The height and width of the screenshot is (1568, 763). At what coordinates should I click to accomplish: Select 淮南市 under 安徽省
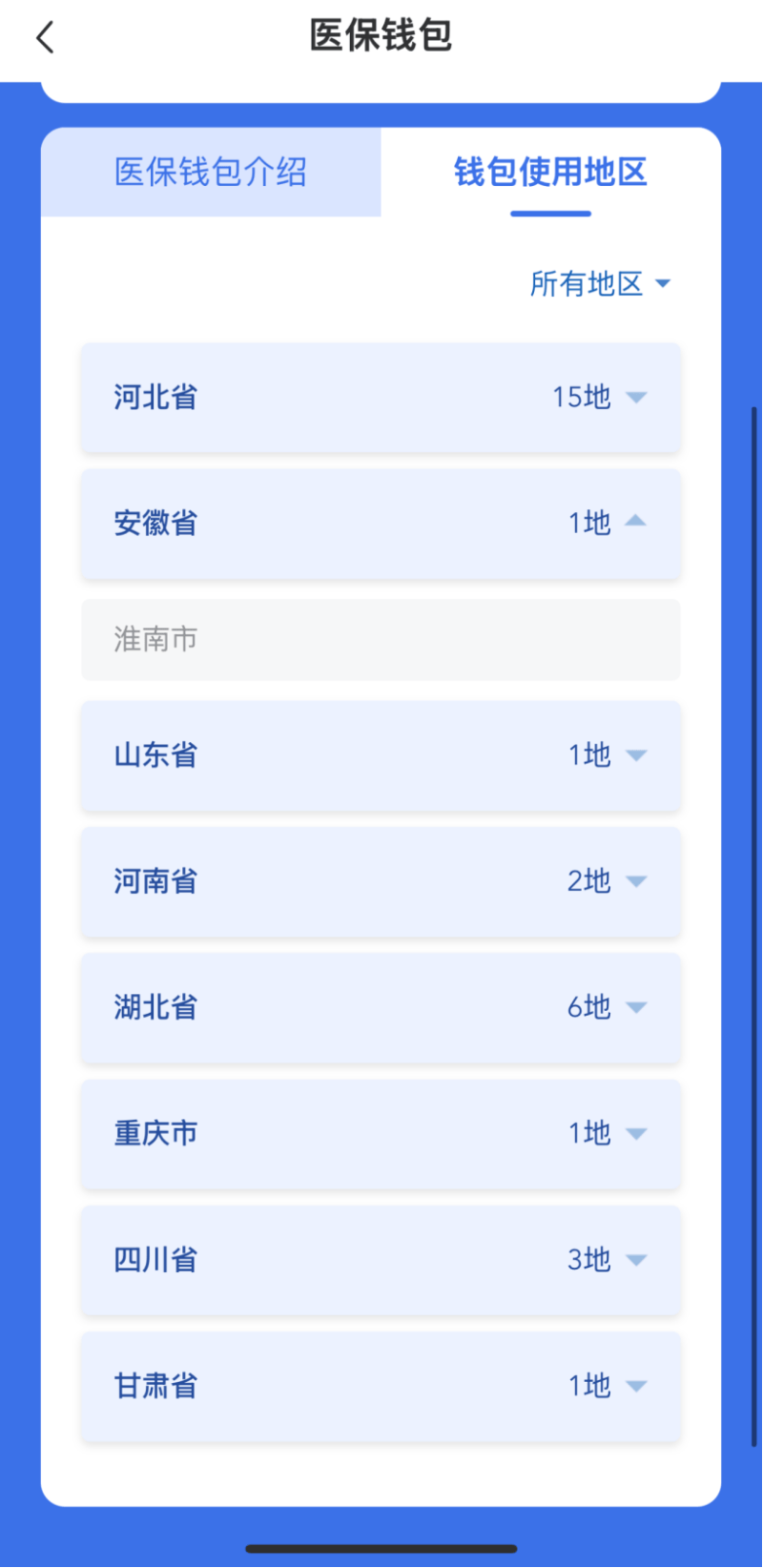point(381,641)
